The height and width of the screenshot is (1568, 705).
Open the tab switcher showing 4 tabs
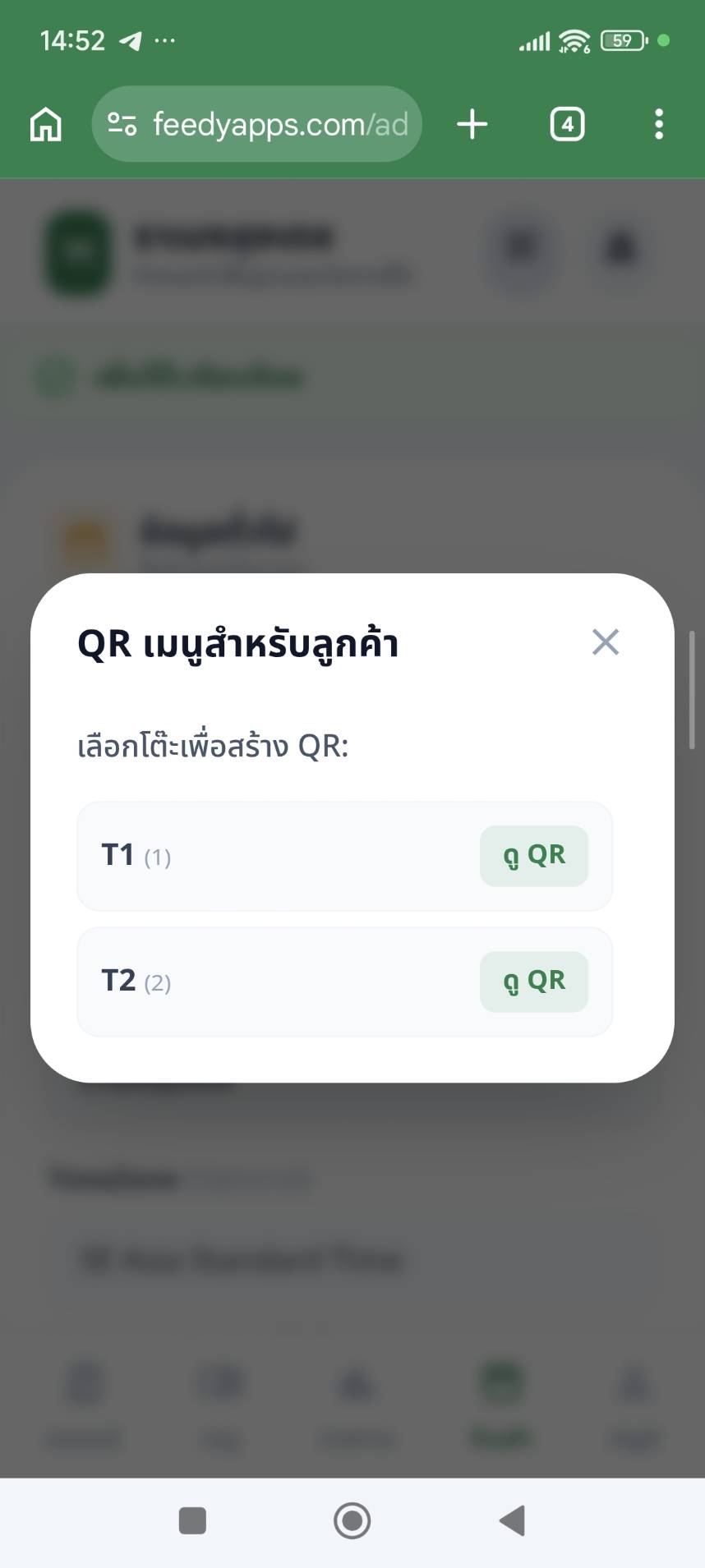[567, 125]
